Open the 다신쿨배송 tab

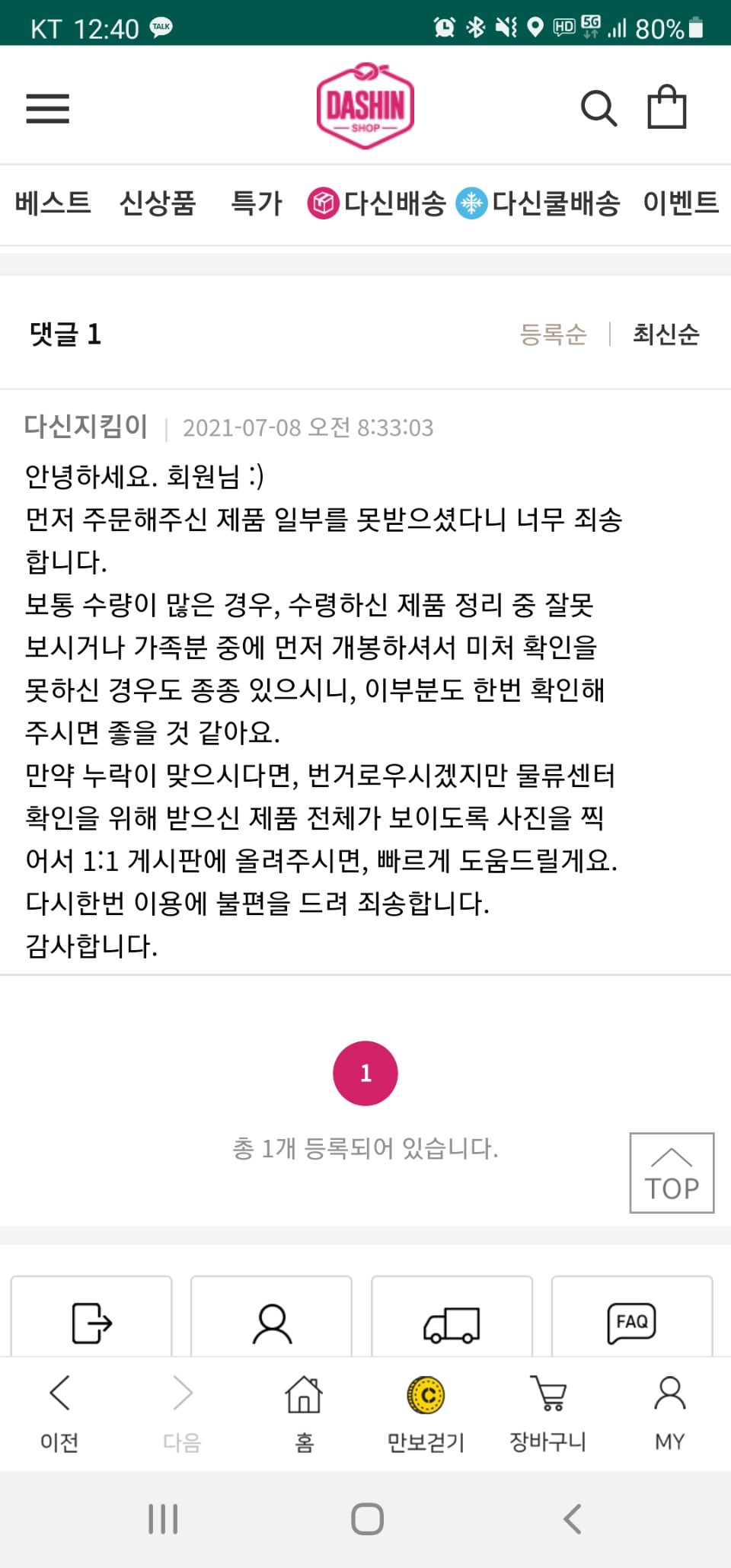[x=538, y=203]
